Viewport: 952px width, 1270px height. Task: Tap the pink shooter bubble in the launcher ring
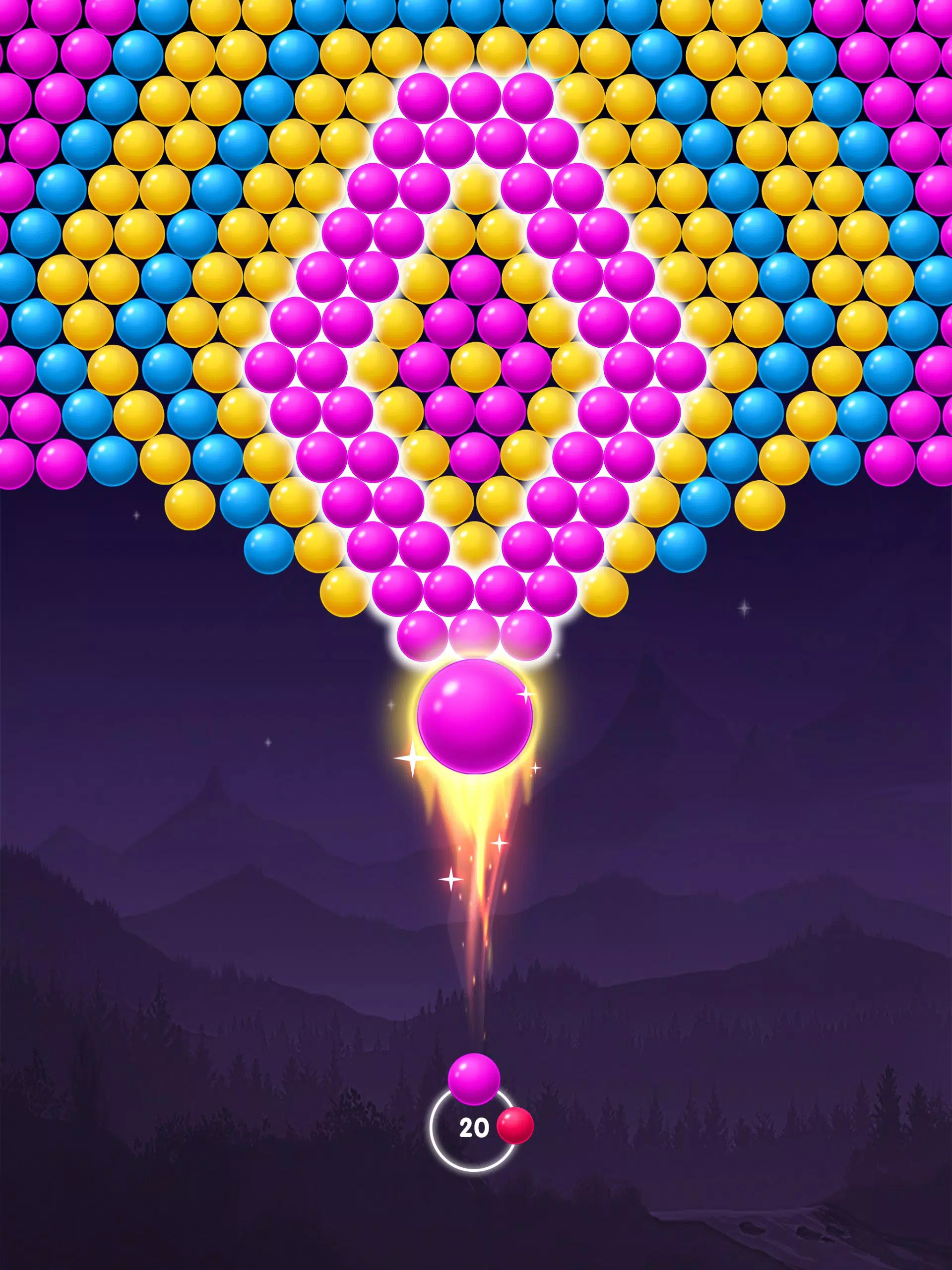pyautogui.click(x=474, y=1079)
